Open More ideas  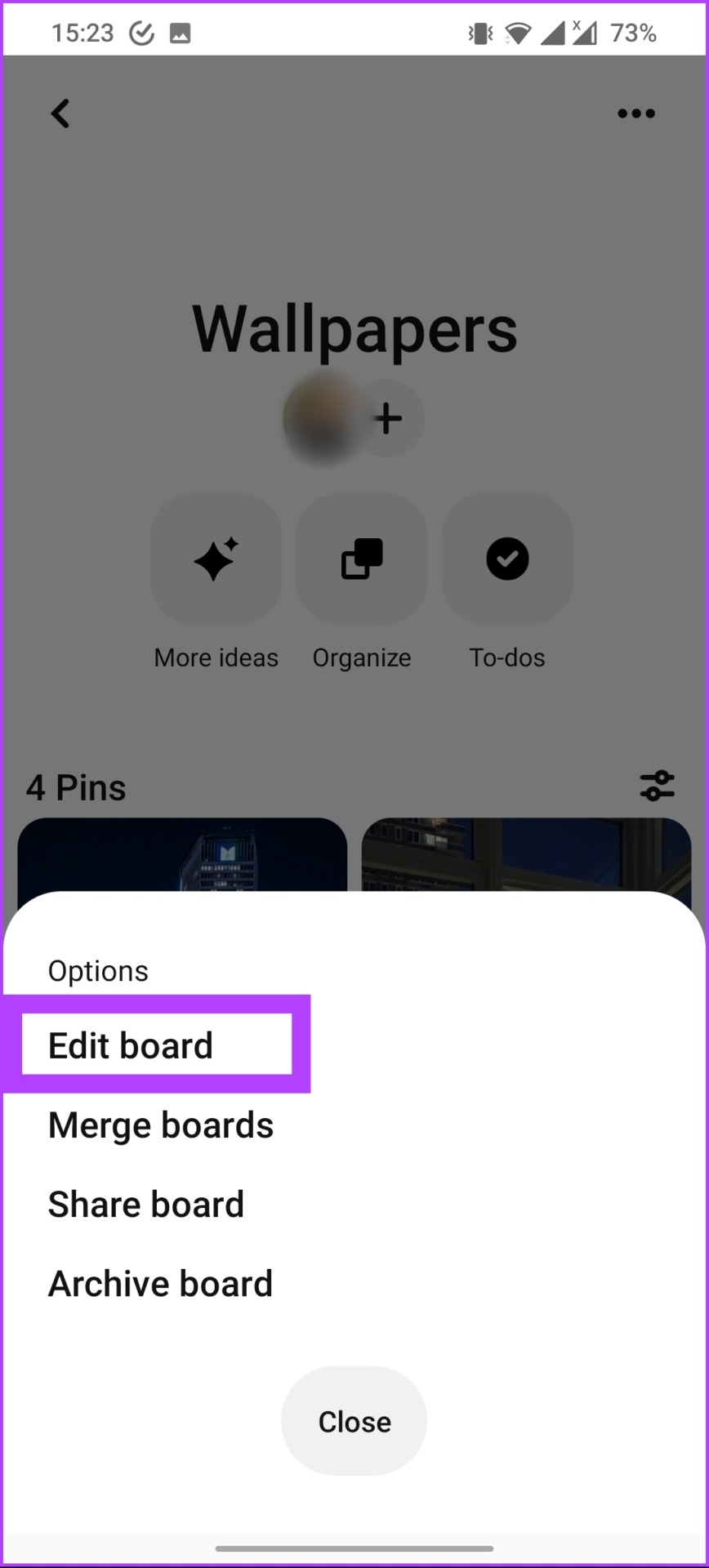pos(216,559)
